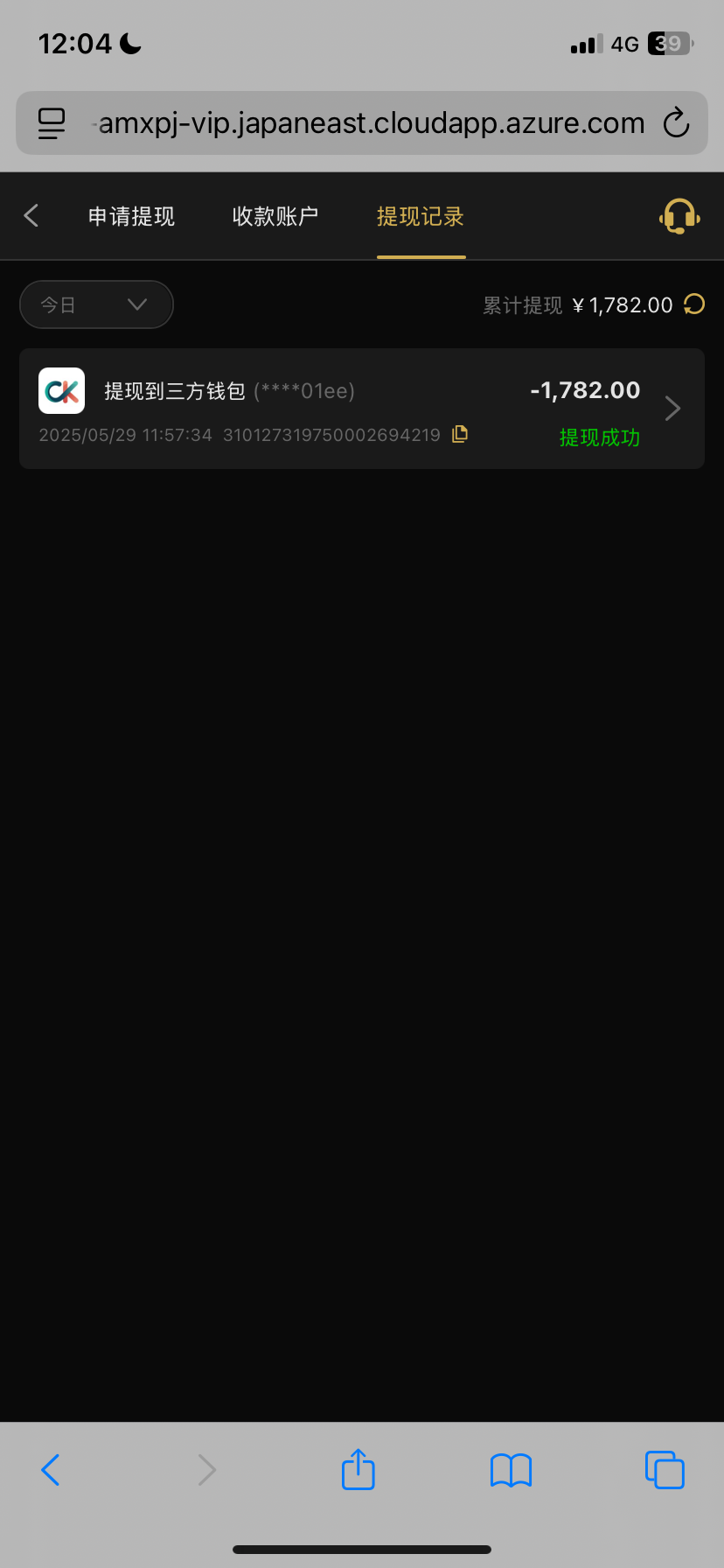Show all open Safari tabs

pos(664,1470)
